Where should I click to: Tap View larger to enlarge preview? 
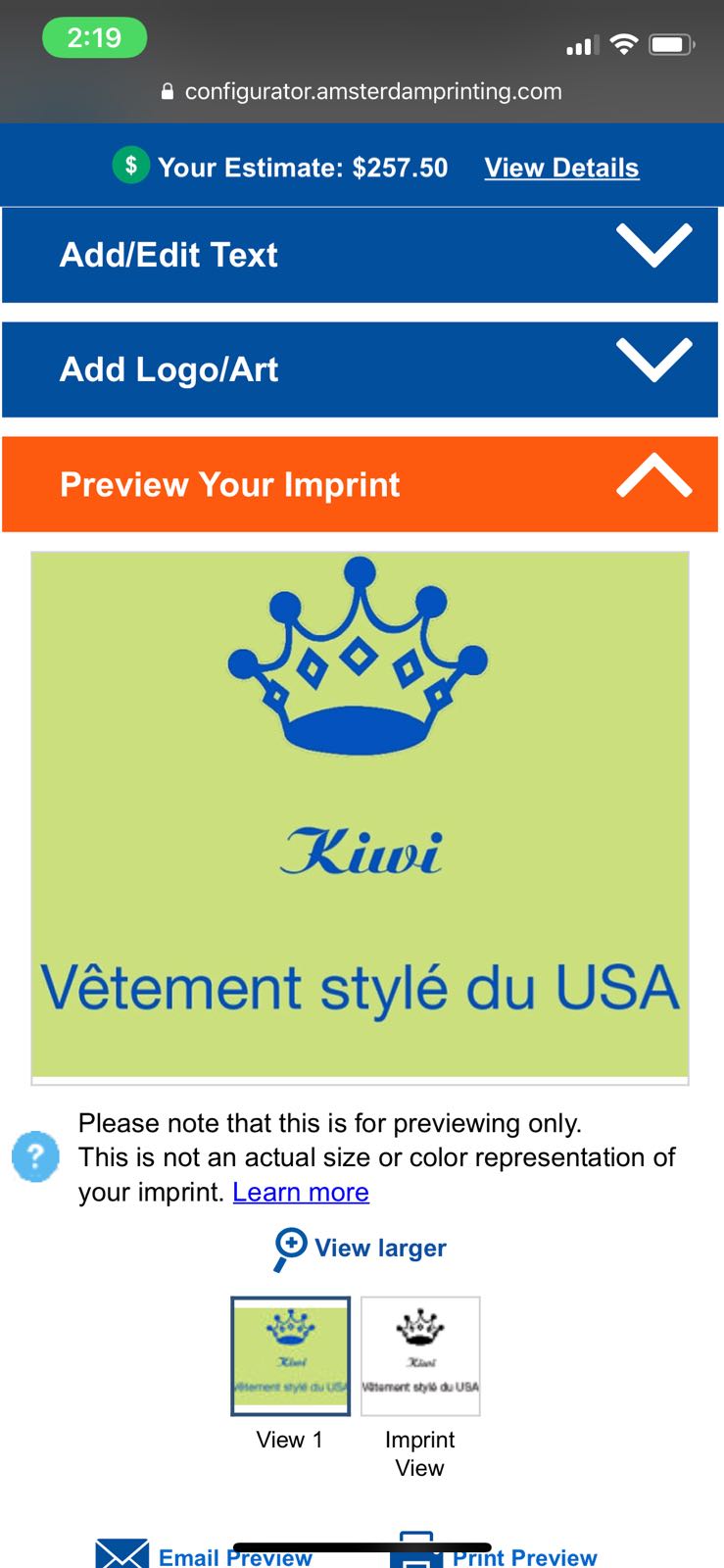click(x=361, y=1248)
